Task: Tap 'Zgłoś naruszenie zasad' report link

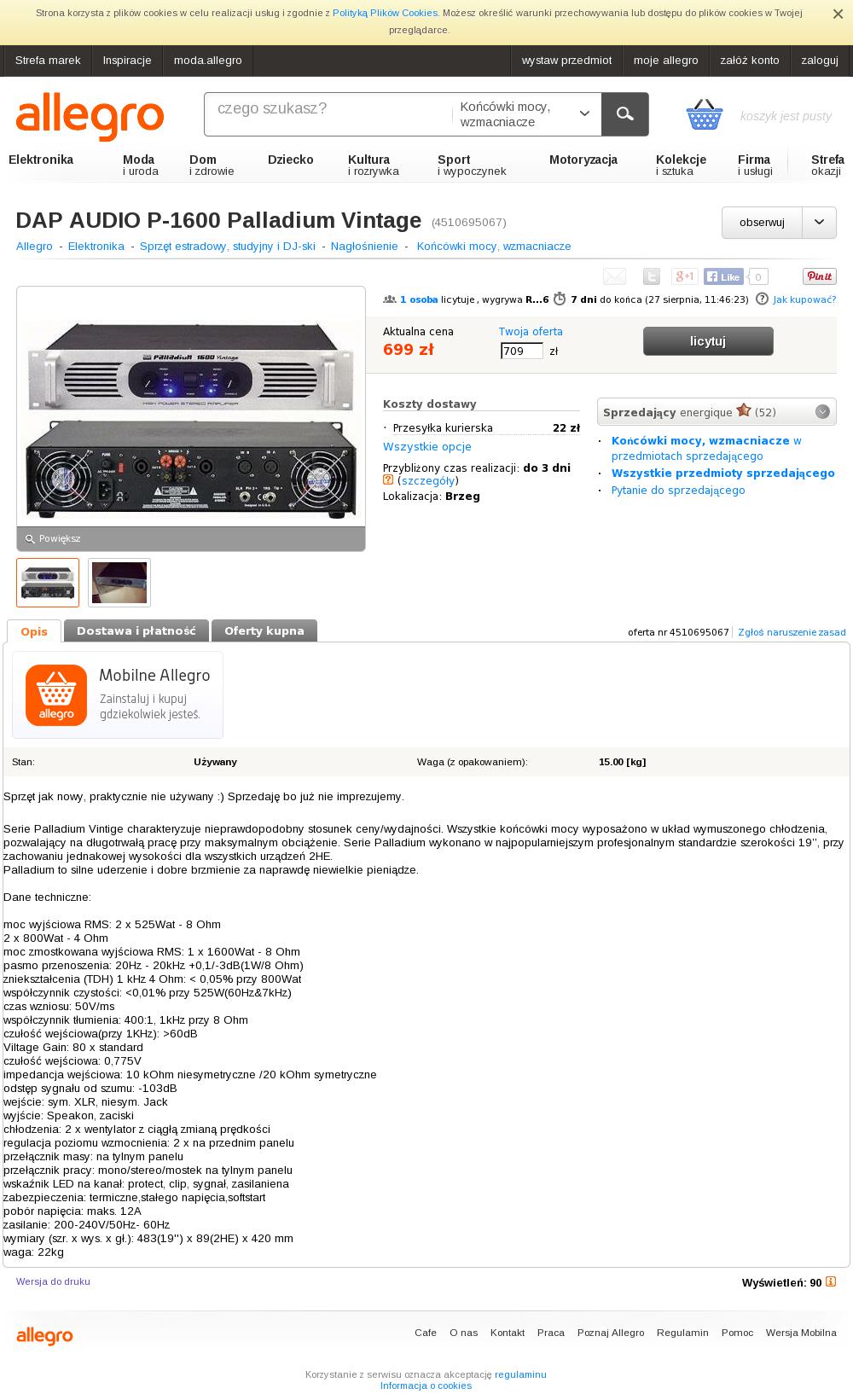Action: point(791,632)
